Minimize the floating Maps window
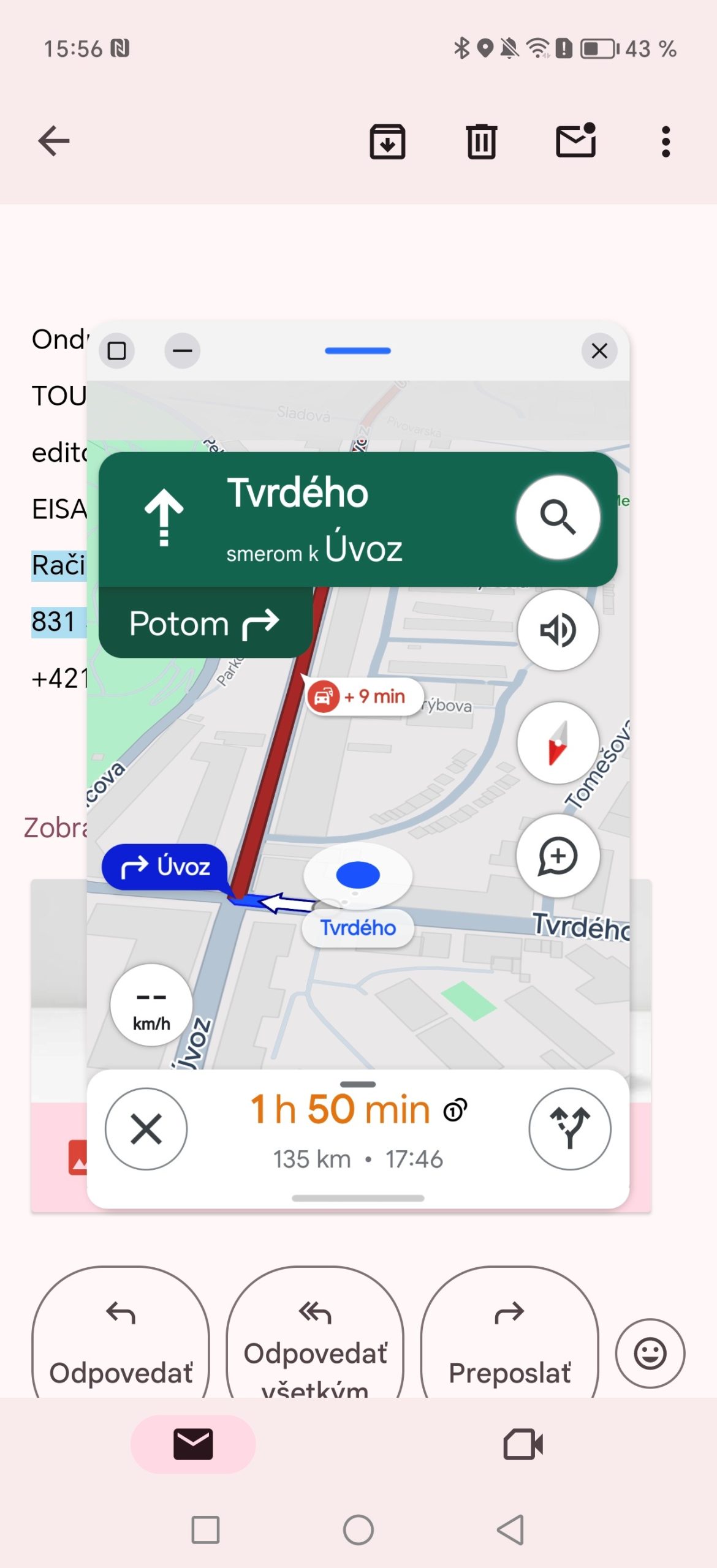717x1568 pixels. [x=182, y=351]
